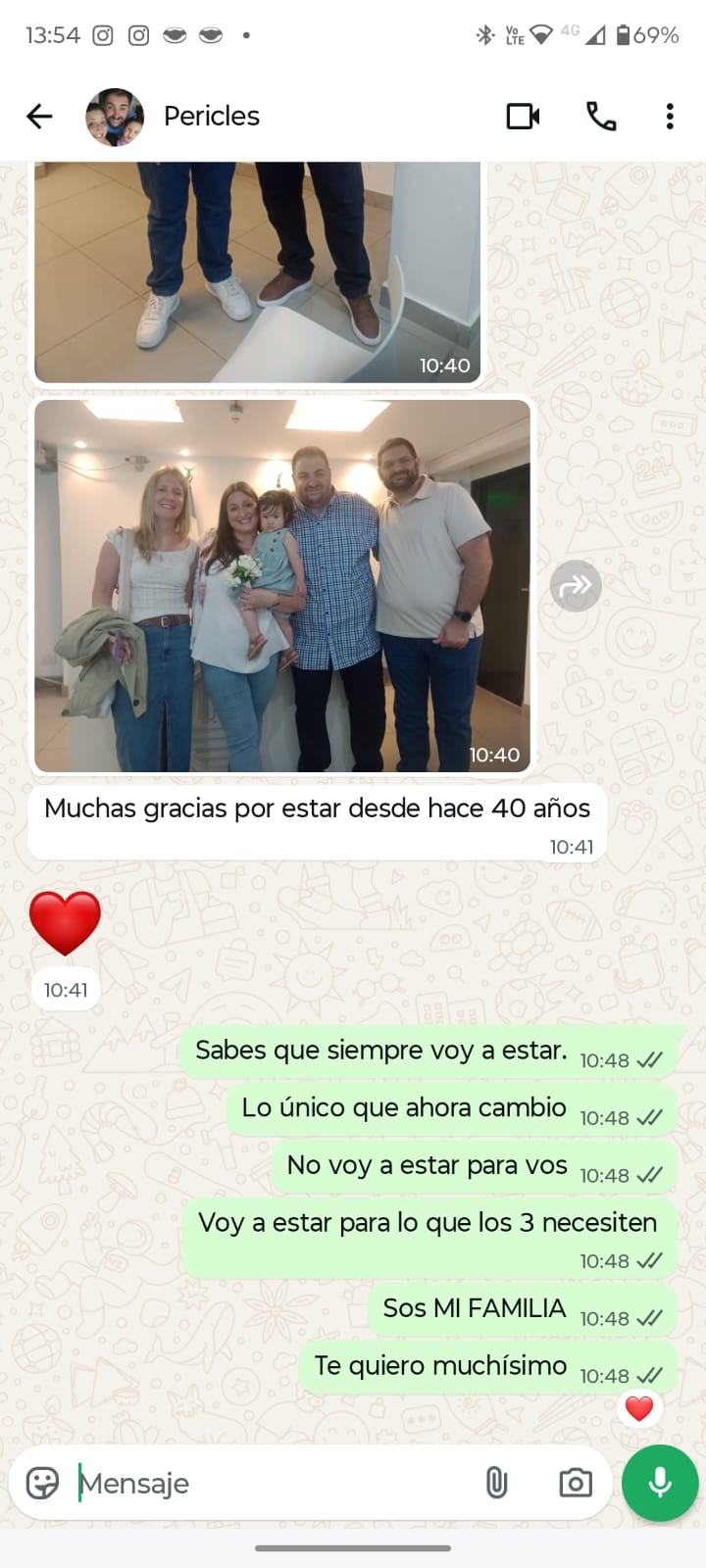Open the camera from the message bar
This screenshot has height=1568, width=706.
[575, 1483]
